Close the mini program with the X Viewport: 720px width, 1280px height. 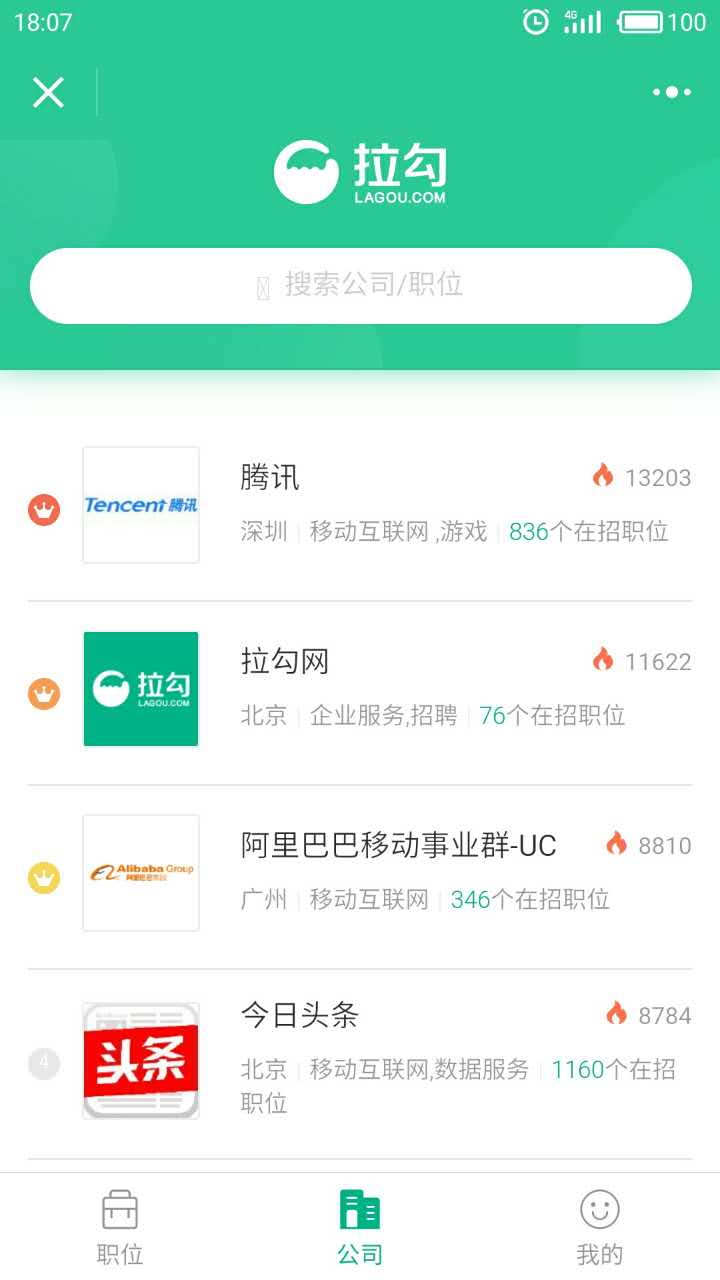click(48, 92)
